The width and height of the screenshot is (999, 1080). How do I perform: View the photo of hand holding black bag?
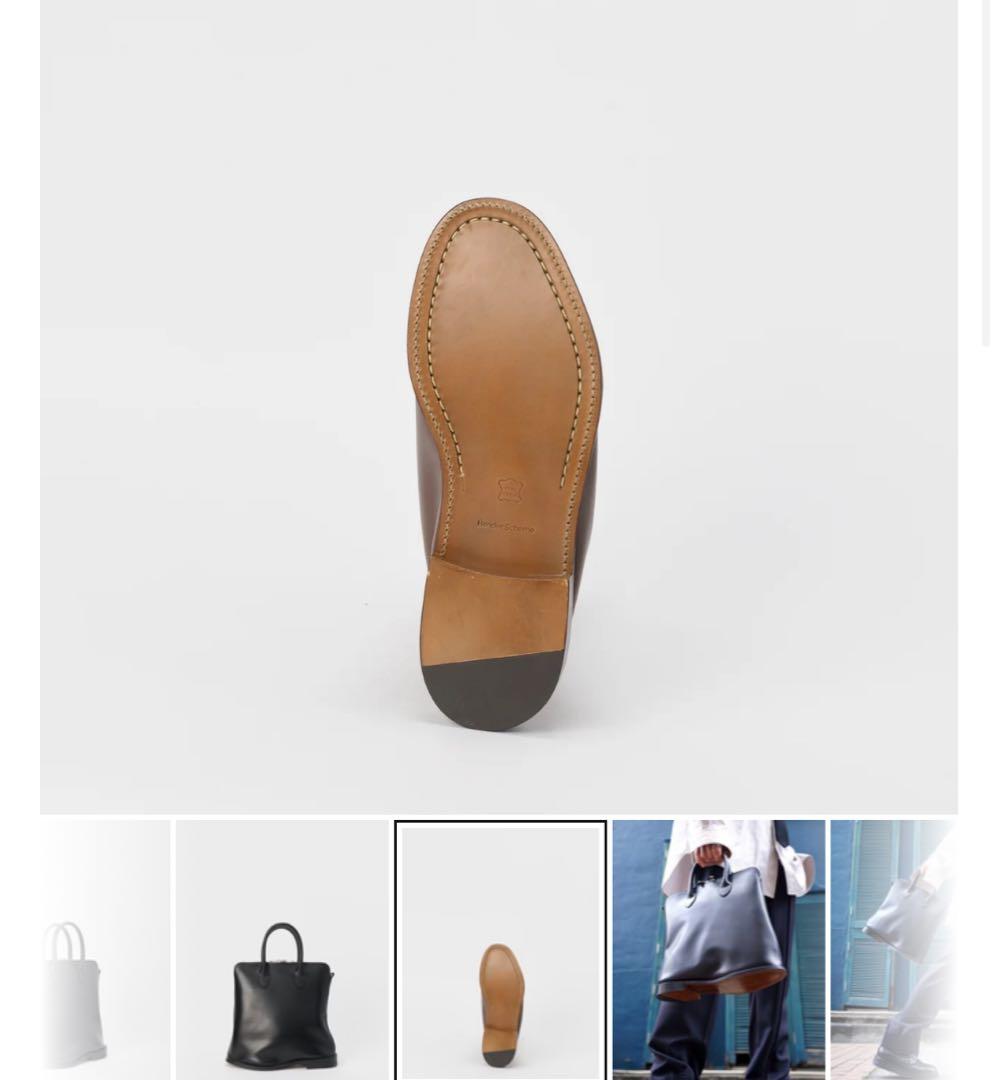718,950
